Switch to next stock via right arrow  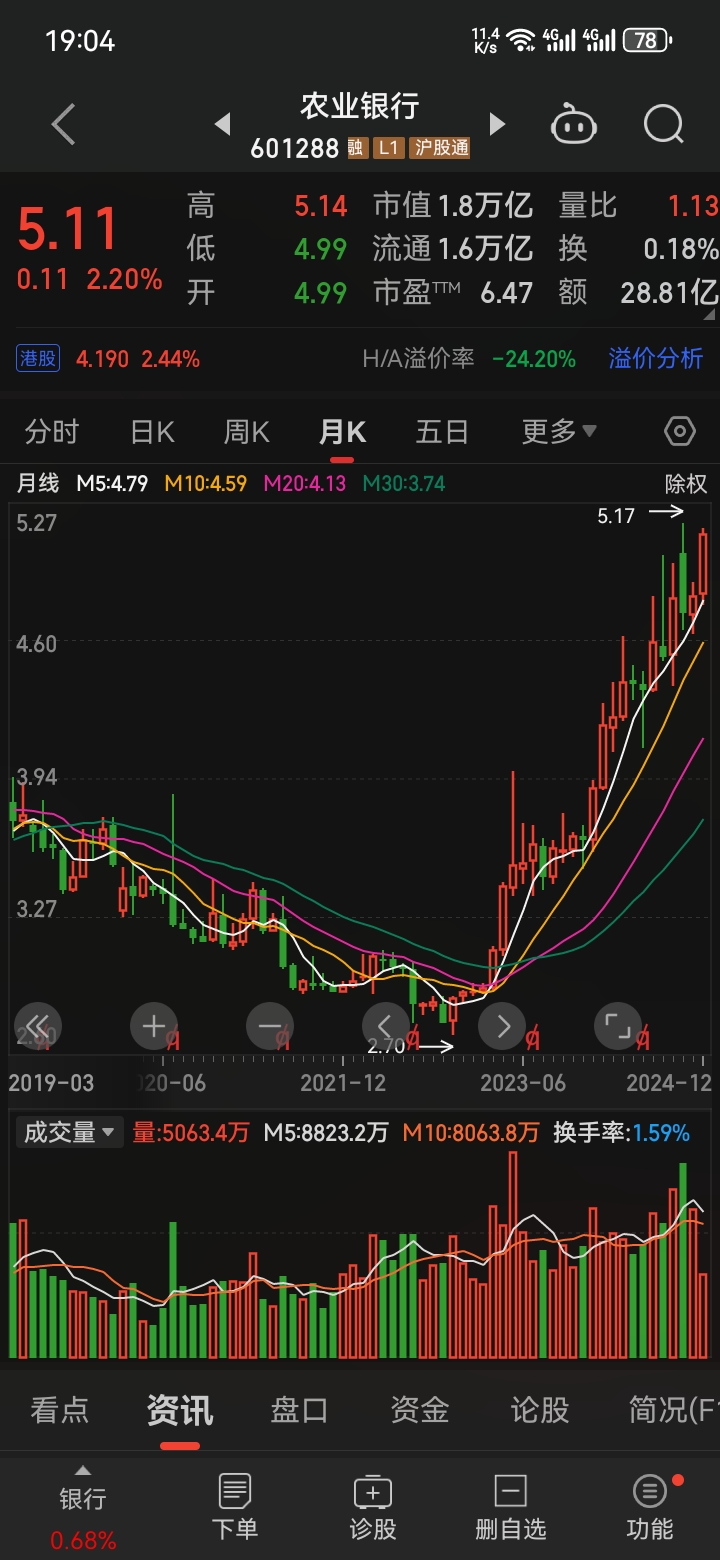point(497,124)
